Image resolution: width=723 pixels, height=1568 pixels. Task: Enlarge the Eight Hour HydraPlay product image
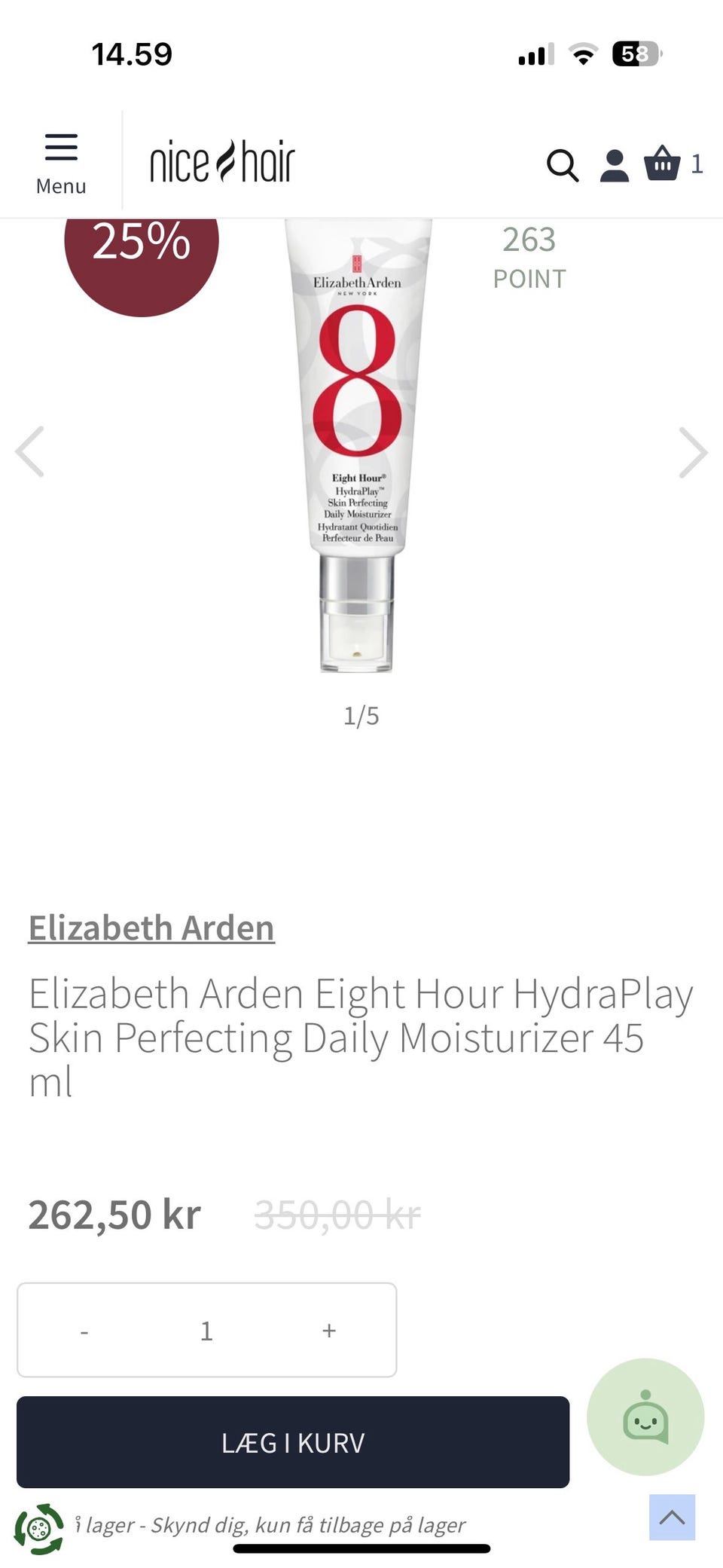coord(357,445)
